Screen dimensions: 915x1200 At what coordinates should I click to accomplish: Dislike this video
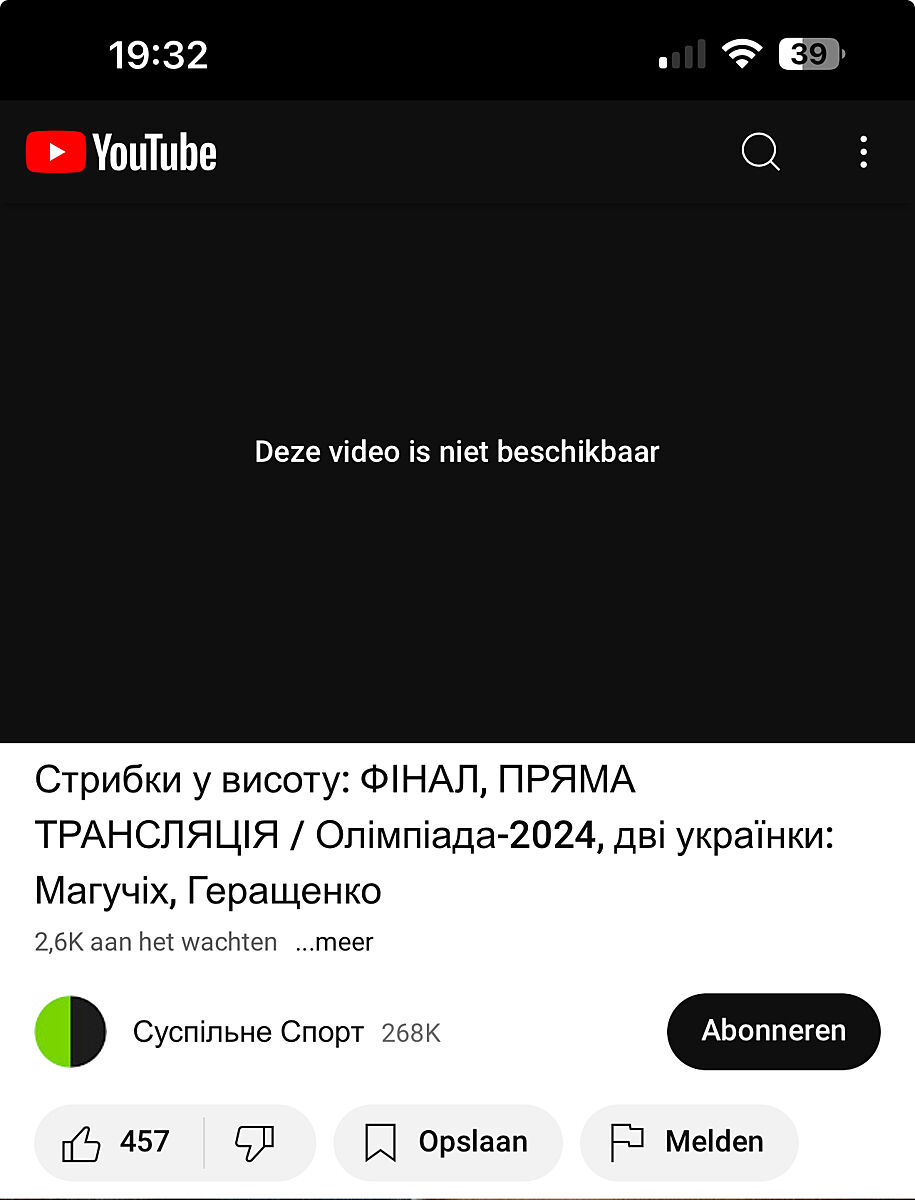point(254,1142)
